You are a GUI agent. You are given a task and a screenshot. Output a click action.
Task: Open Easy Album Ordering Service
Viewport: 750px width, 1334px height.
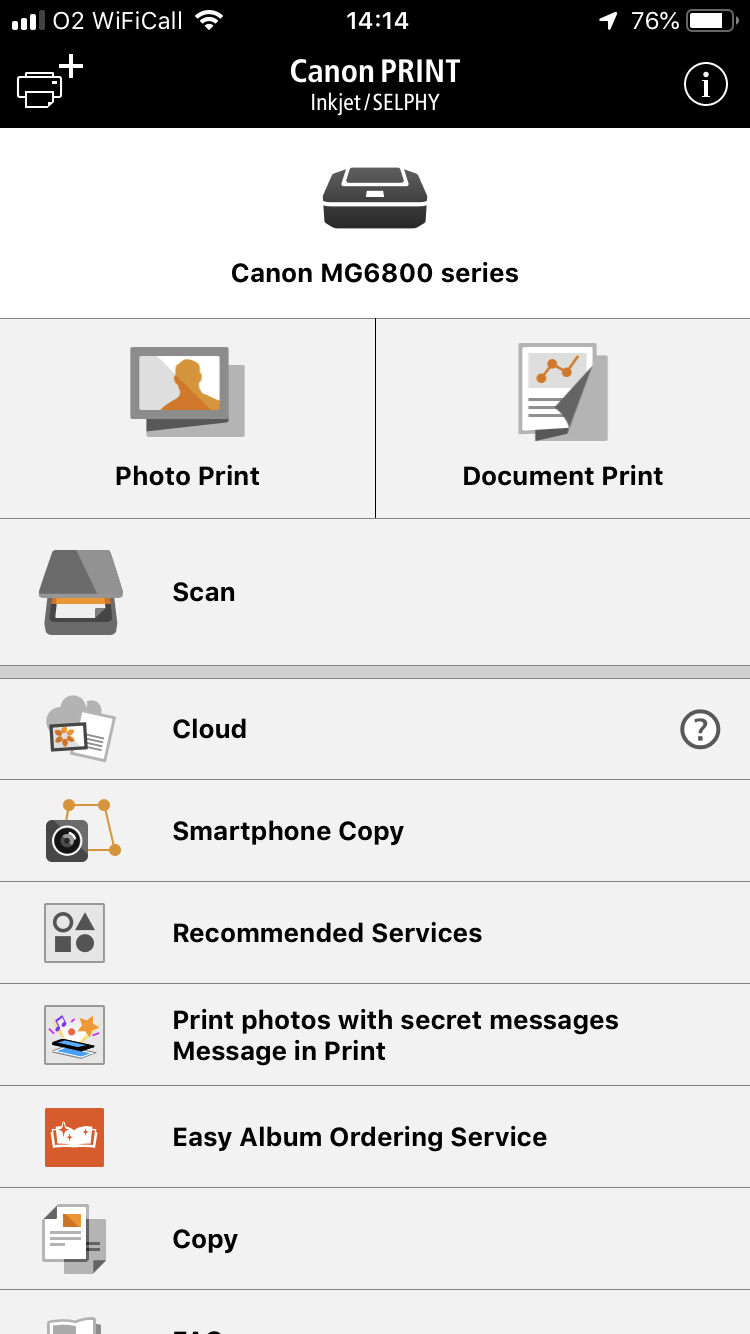tap(375, 1137)
